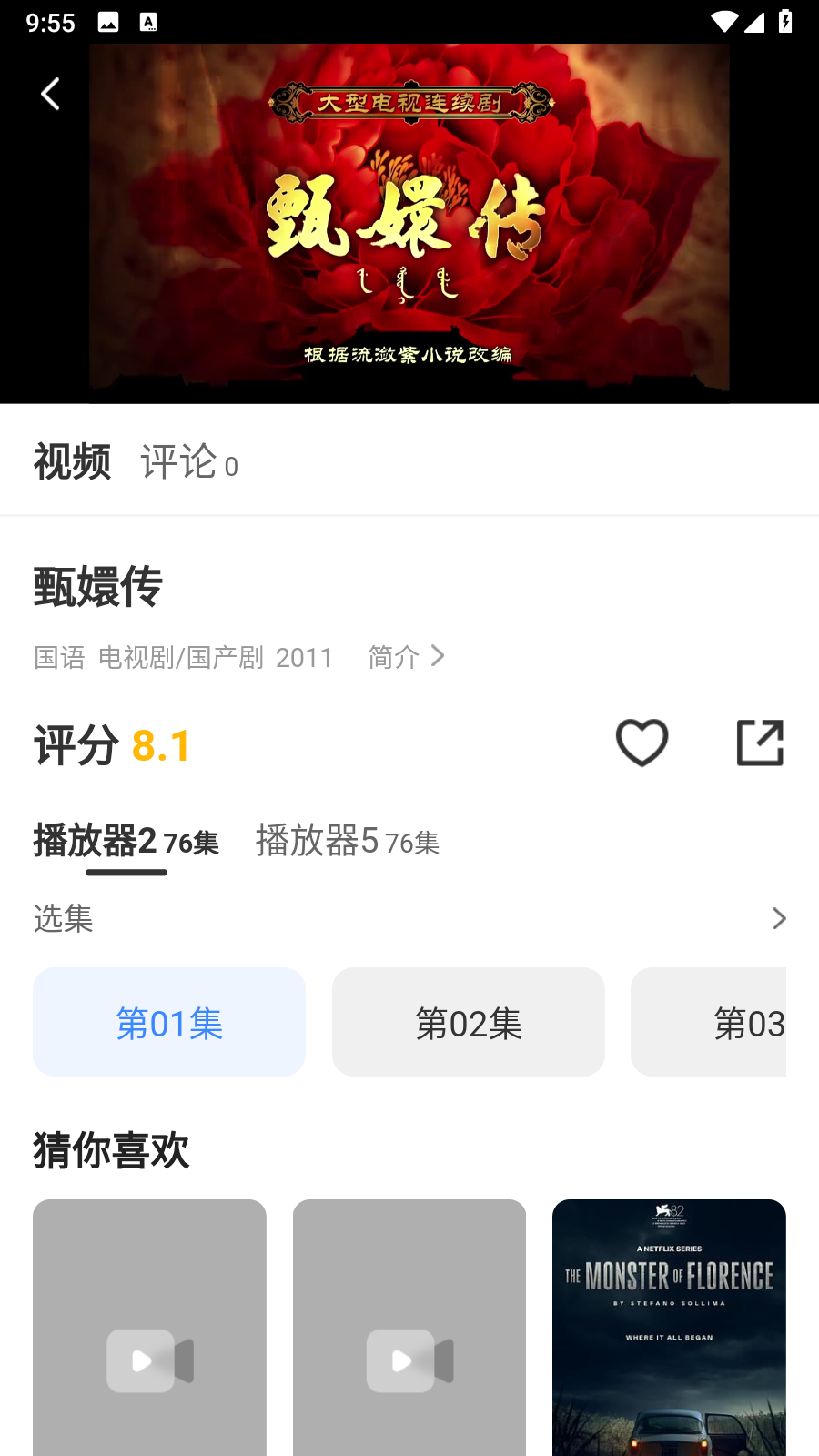Switch playback source to 播放器5
819x1456 pixels.
[x=347, y=843]
